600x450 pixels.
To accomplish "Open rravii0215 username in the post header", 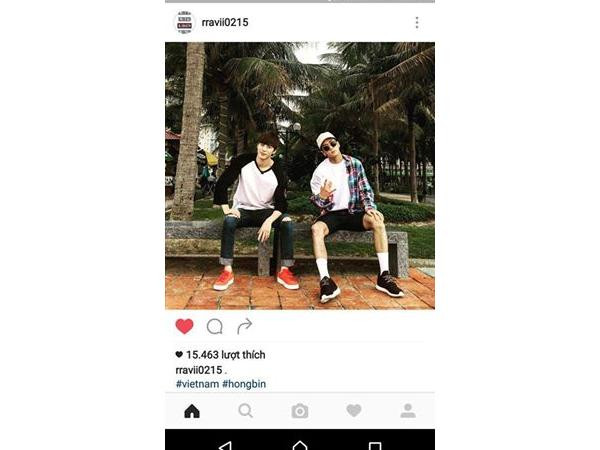I will [225, 22].
